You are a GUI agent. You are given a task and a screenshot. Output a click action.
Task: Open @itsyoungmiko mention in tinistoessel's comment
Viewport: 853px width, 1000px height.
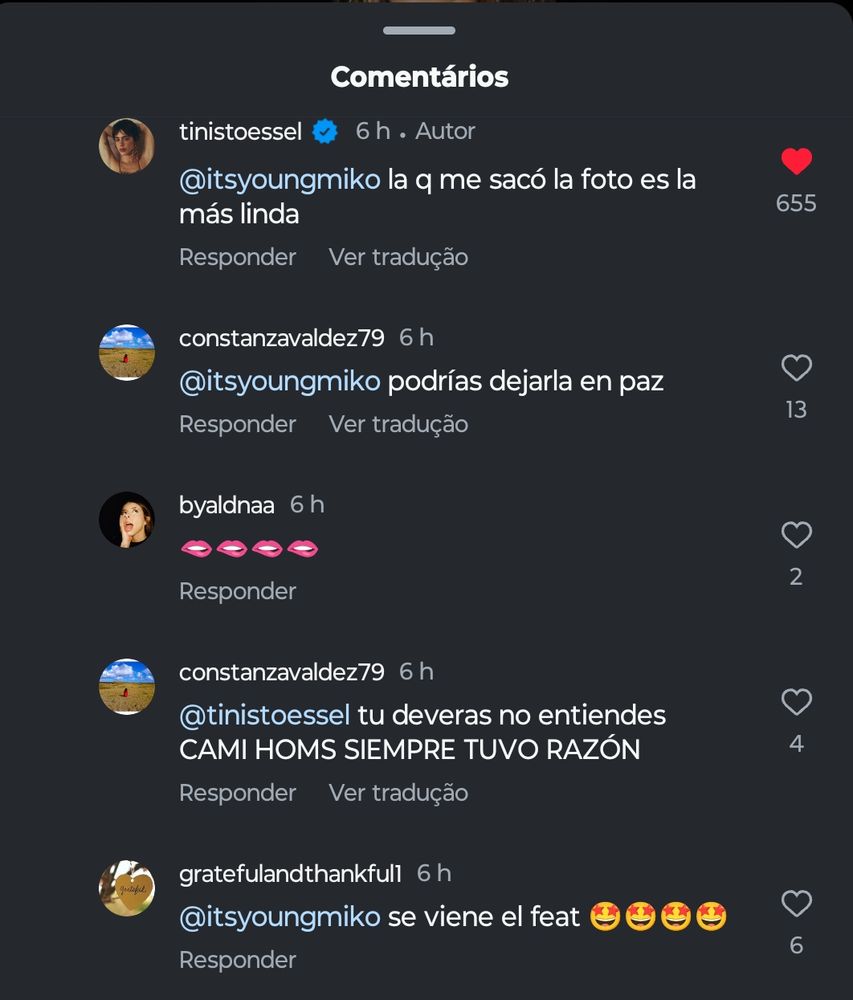280,181
